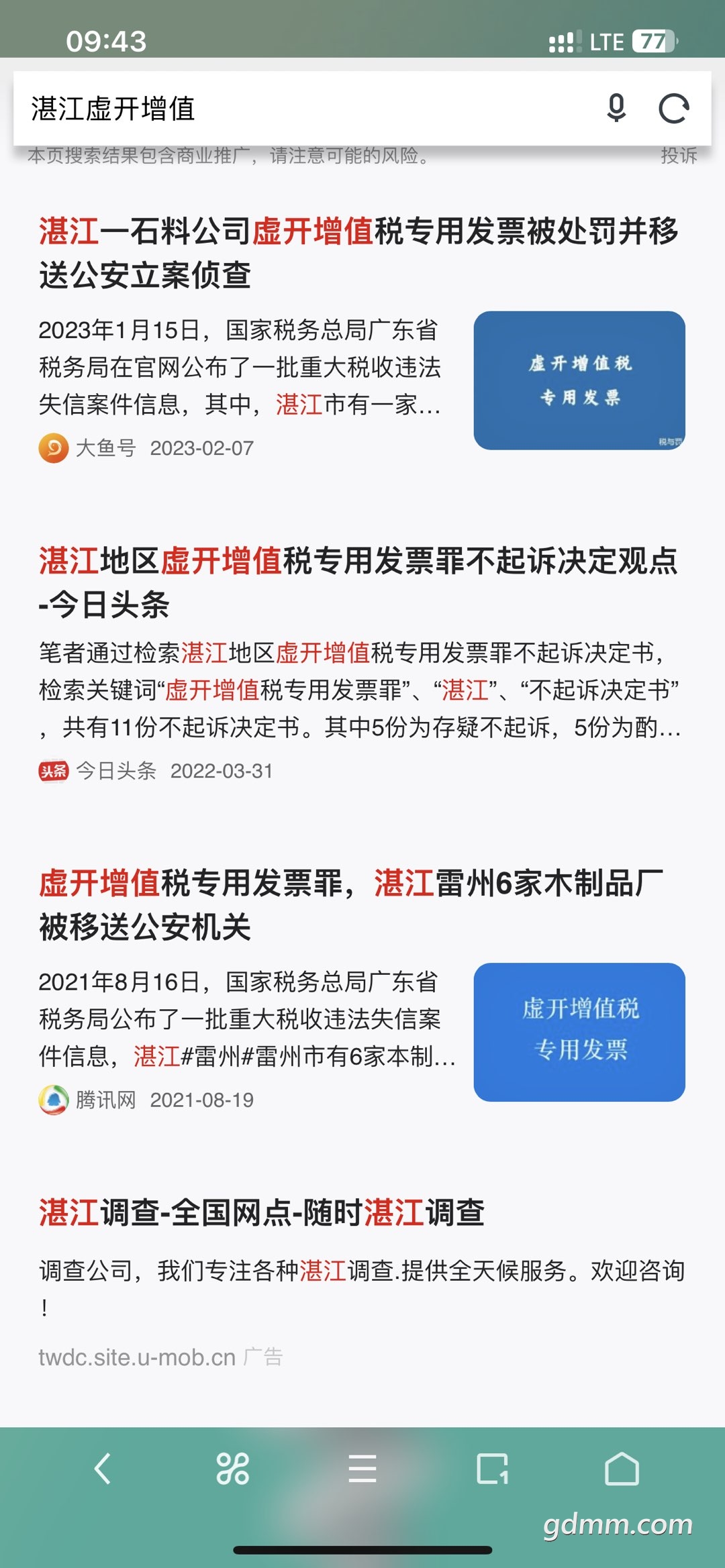The image size is (725, 1568).
Task: Tap the 投诉 complaint link
Action: coord(679,156)
